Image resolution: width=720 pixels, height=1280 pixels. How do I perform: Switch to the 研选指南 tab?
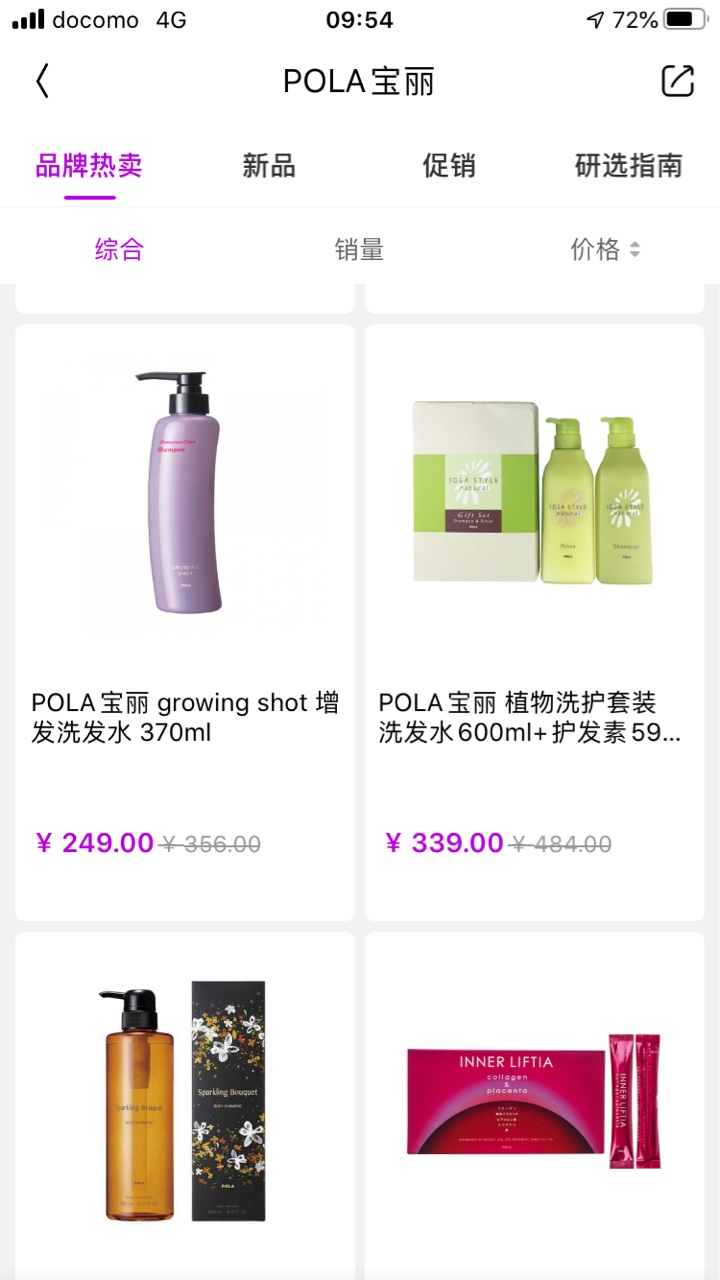[628, 166]
